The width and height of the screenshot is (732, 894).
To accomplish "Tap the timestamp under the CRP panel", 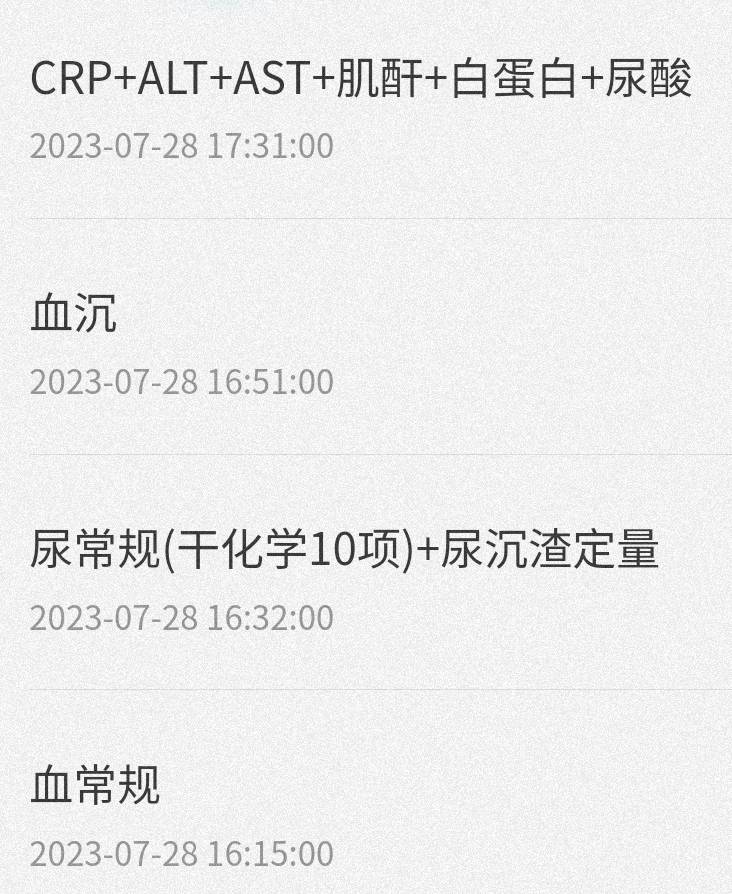I will coord(180,146).
